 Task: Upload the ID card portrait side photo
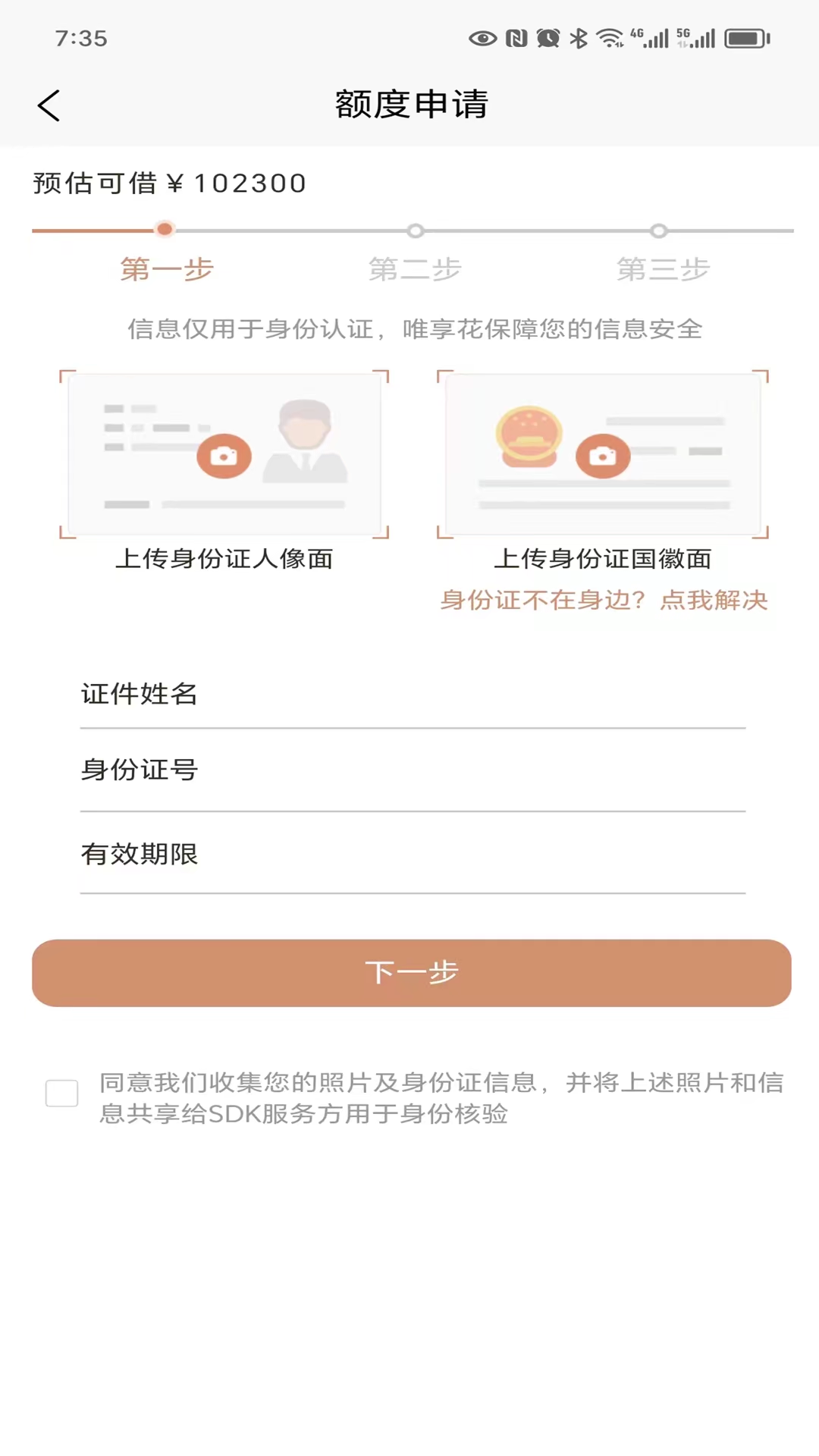coord(224,455)
